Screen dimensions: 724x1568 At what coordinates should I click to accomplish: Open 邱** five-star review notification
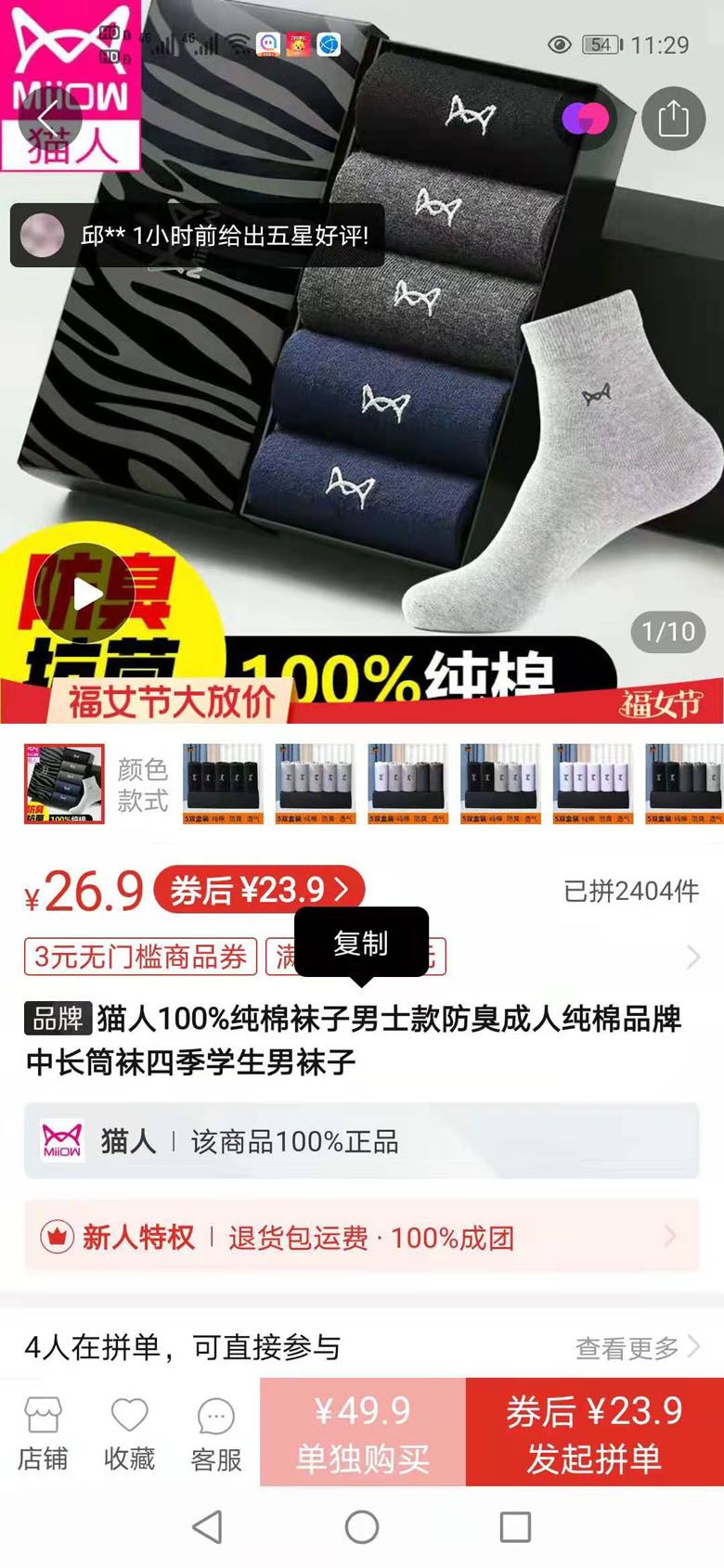(x=198, y=236)
